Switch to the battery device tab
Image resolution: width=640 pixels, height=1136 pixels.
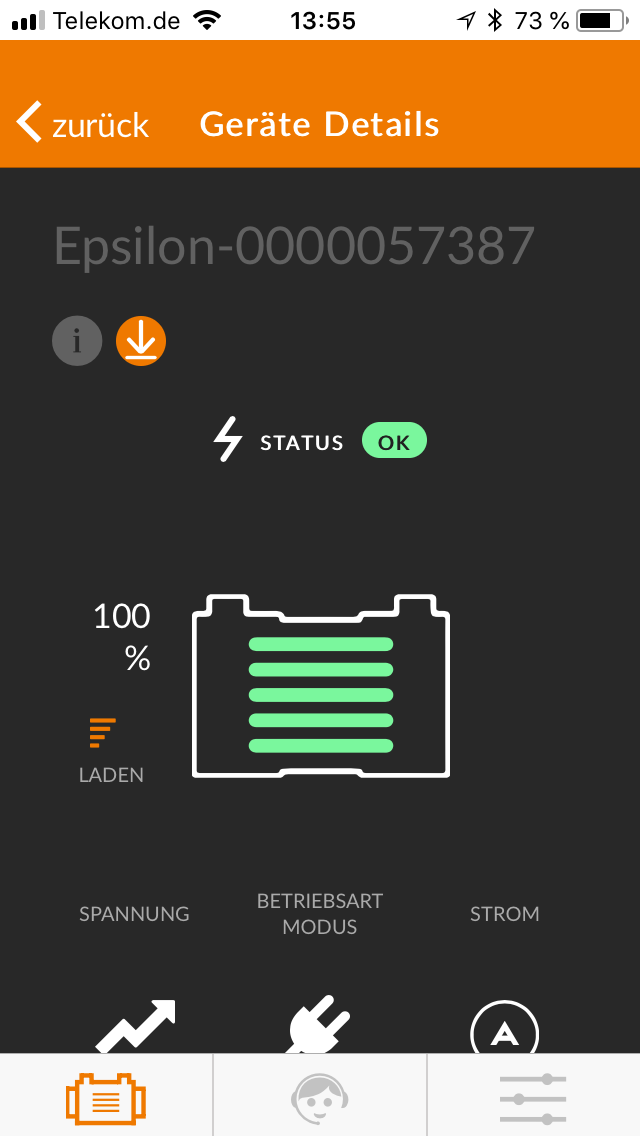click(x=106, y=1098)
